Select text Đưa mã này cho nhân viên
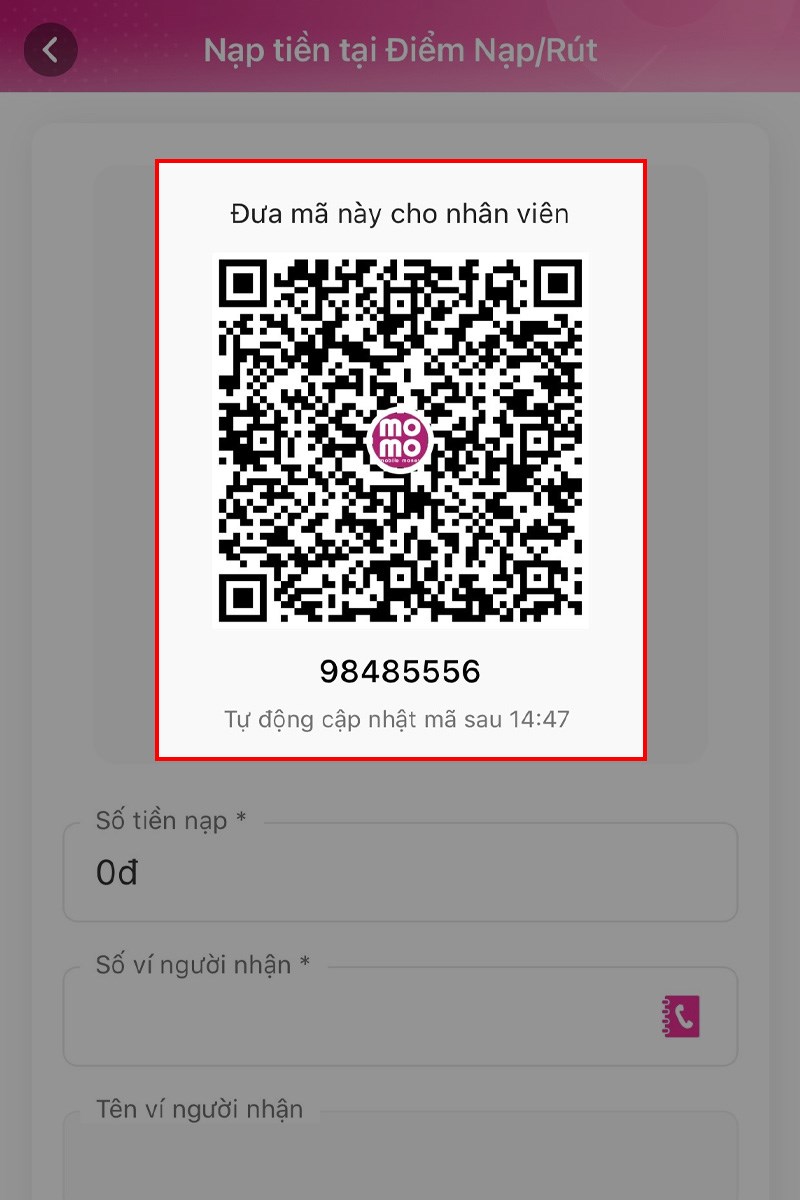 tap(400, 212)
